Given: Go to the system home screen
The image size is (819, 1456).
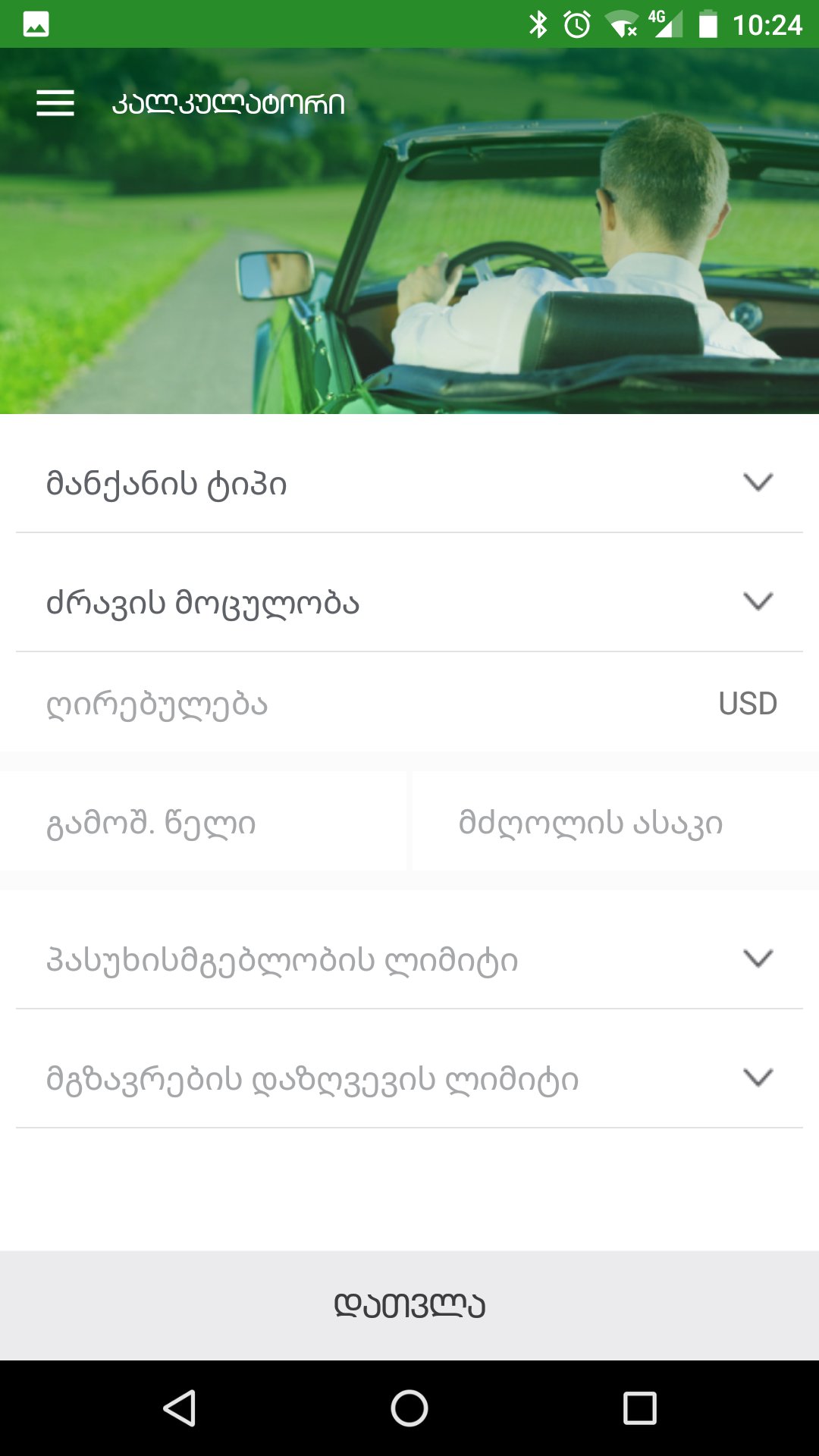Looking at the screenshot, I should tap(409, 1408).
